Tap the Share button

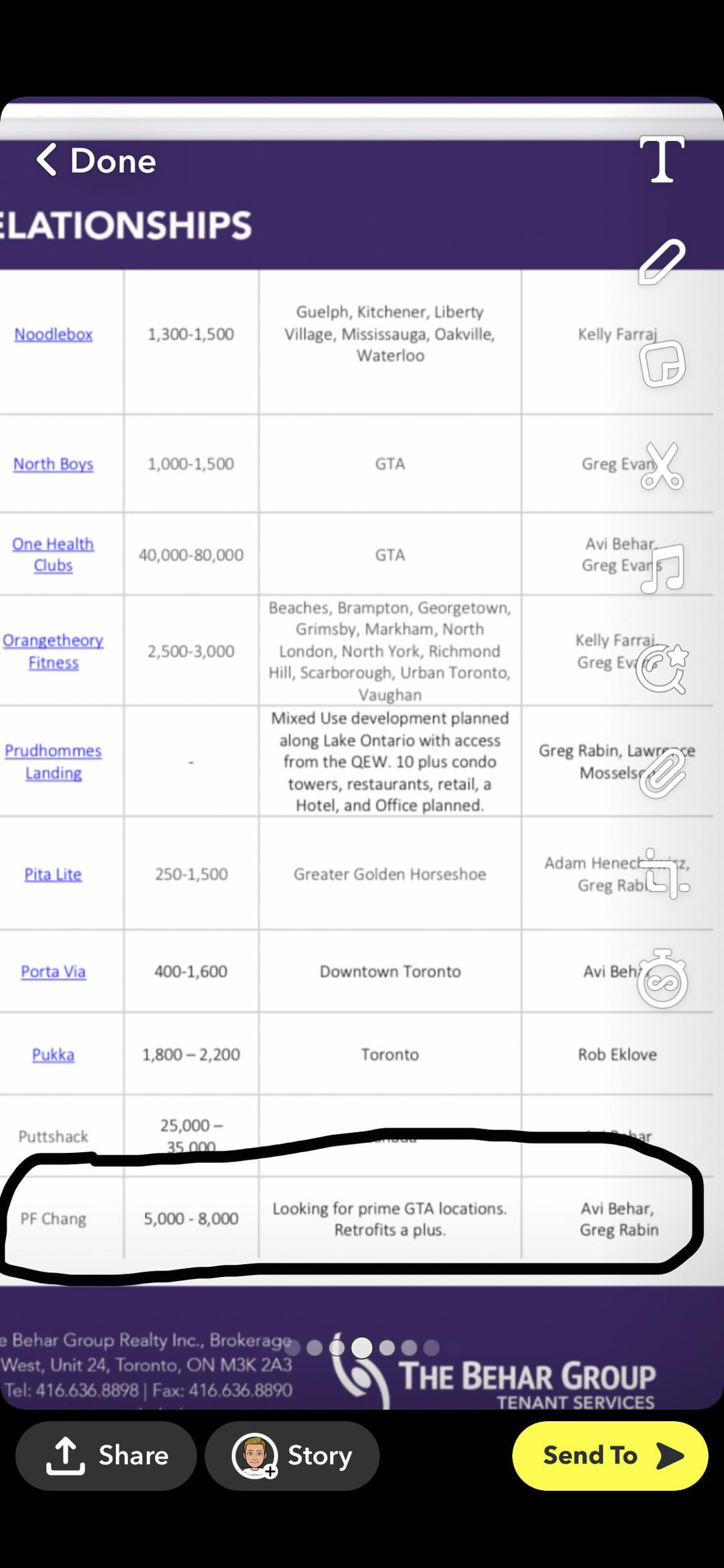106,1455
